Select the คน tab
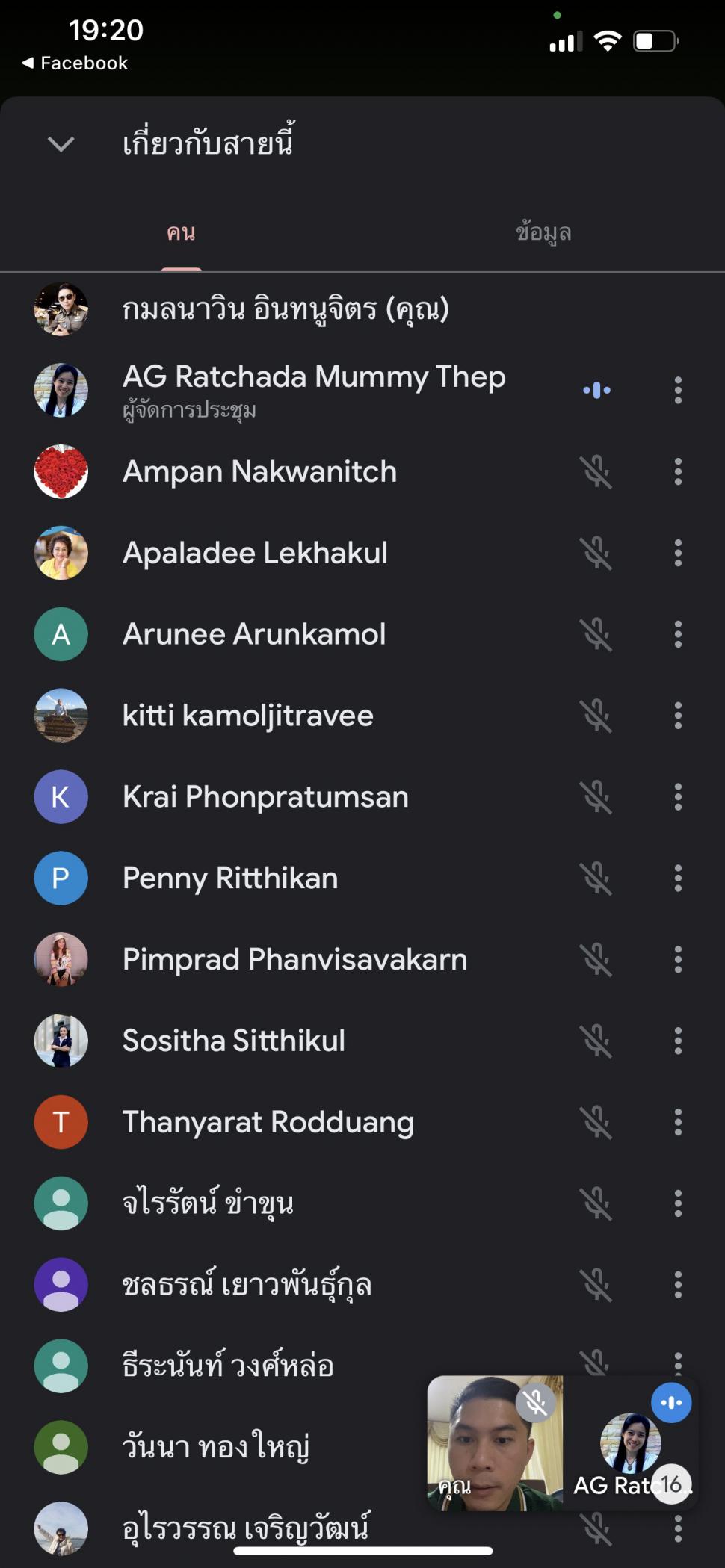Viewport: 725px width, 1568px height. (x=182, y=232)
